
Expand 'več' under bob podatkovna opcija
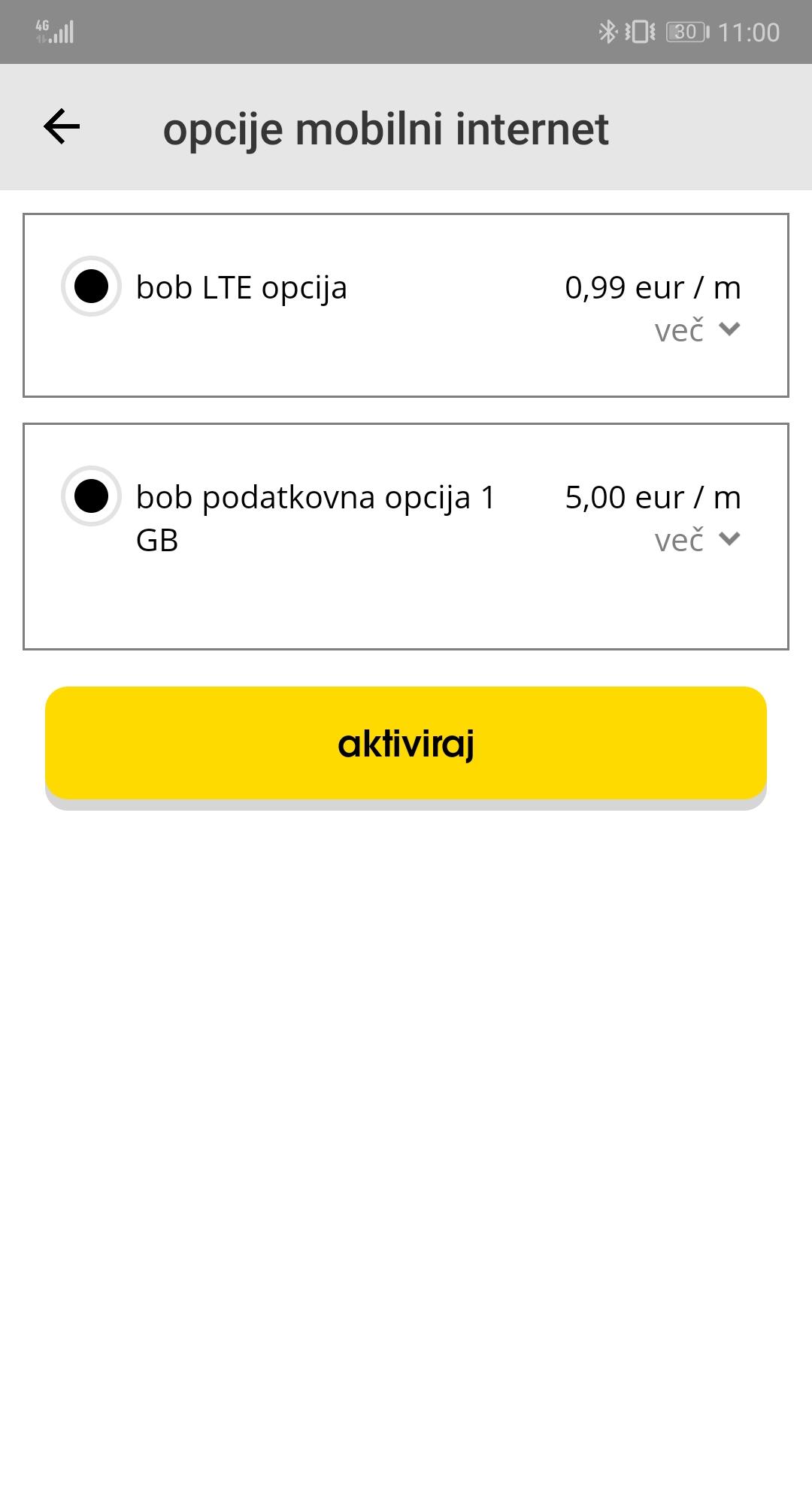[x=697, y=540]
